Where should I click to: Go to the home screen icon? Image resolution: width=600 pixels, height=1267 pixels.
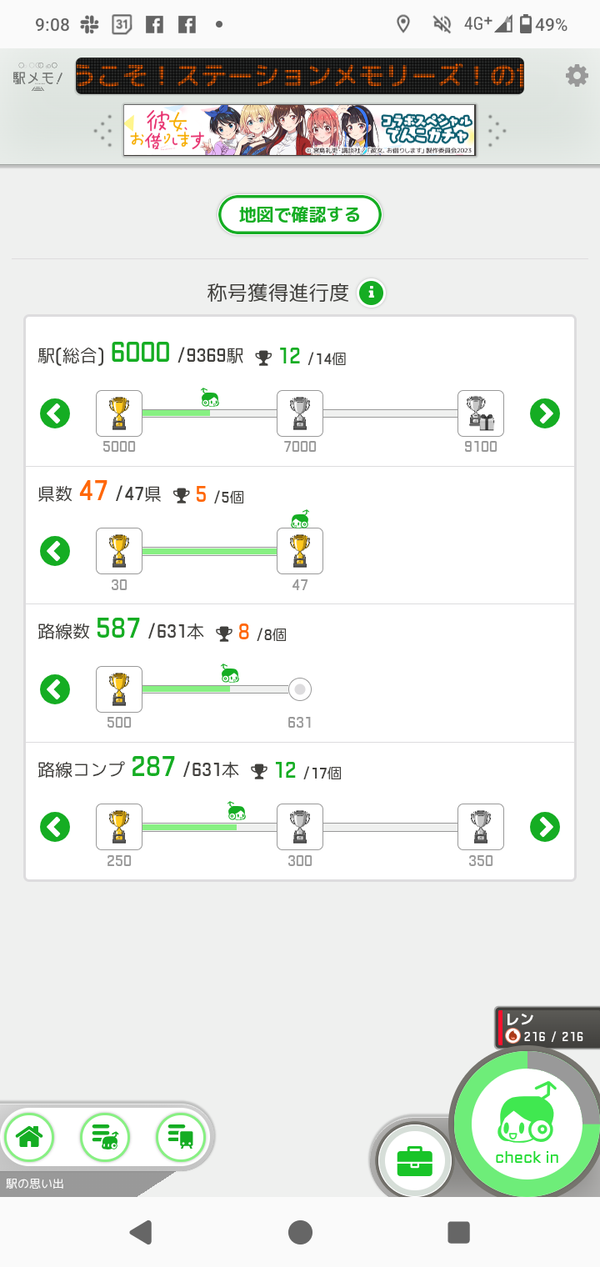[29, 1136]
